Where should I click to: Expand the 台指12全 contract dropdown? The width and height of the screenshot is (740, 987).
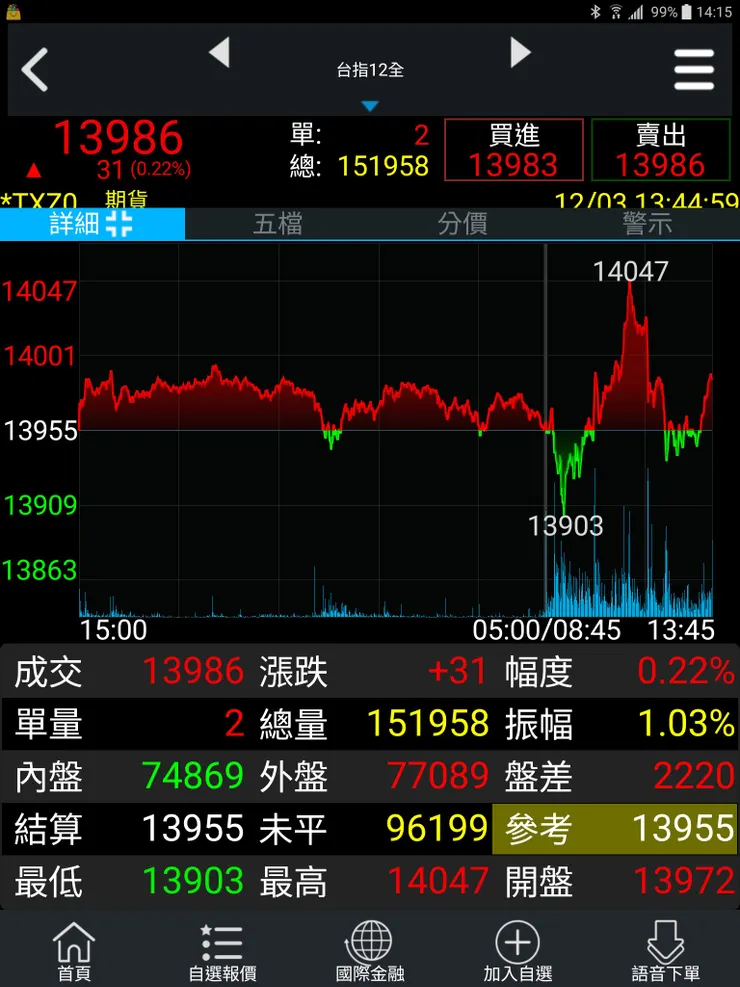click(x=370, y=82)
